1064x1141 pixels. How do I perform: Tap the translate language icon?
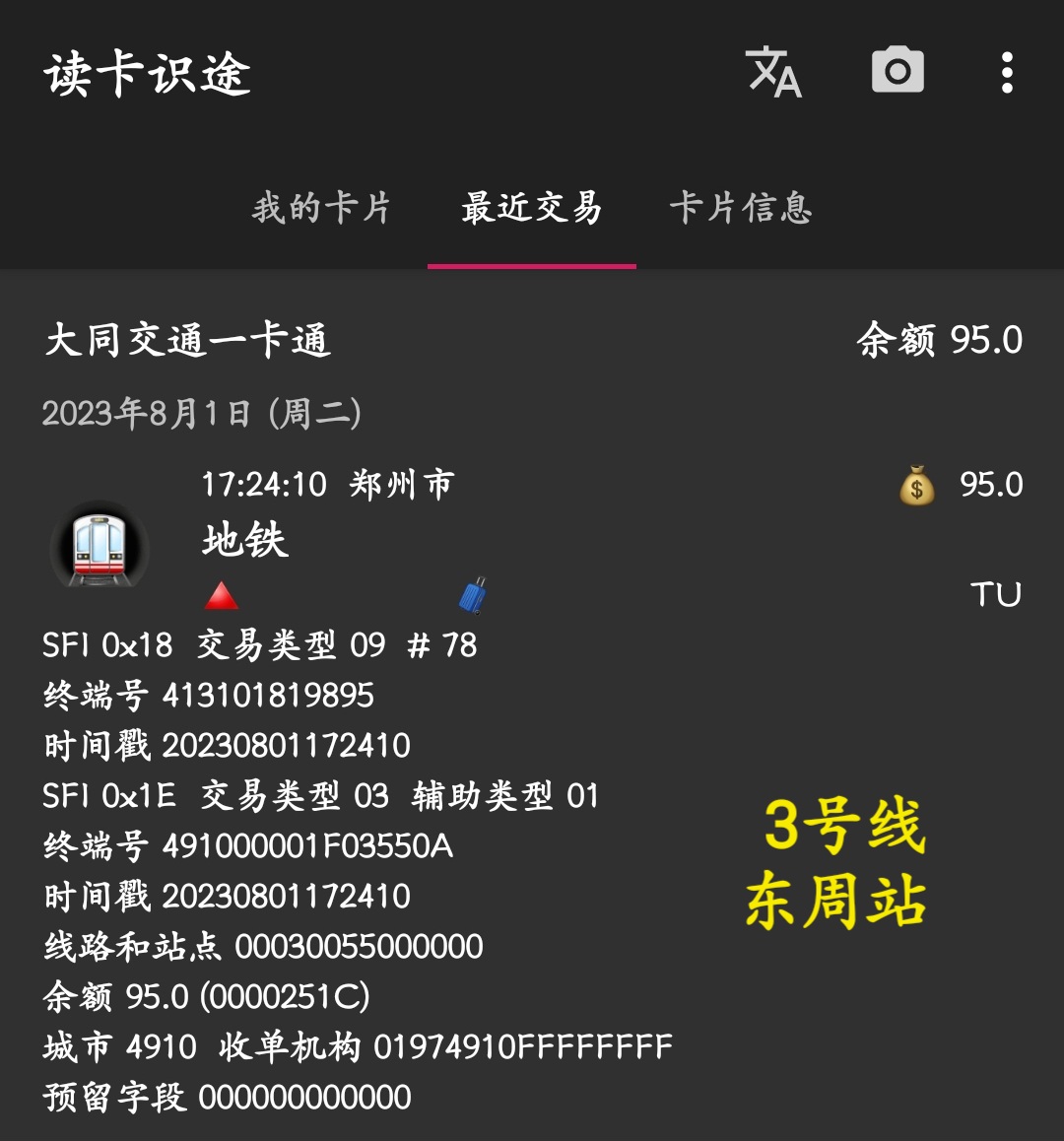pos(774,73)
